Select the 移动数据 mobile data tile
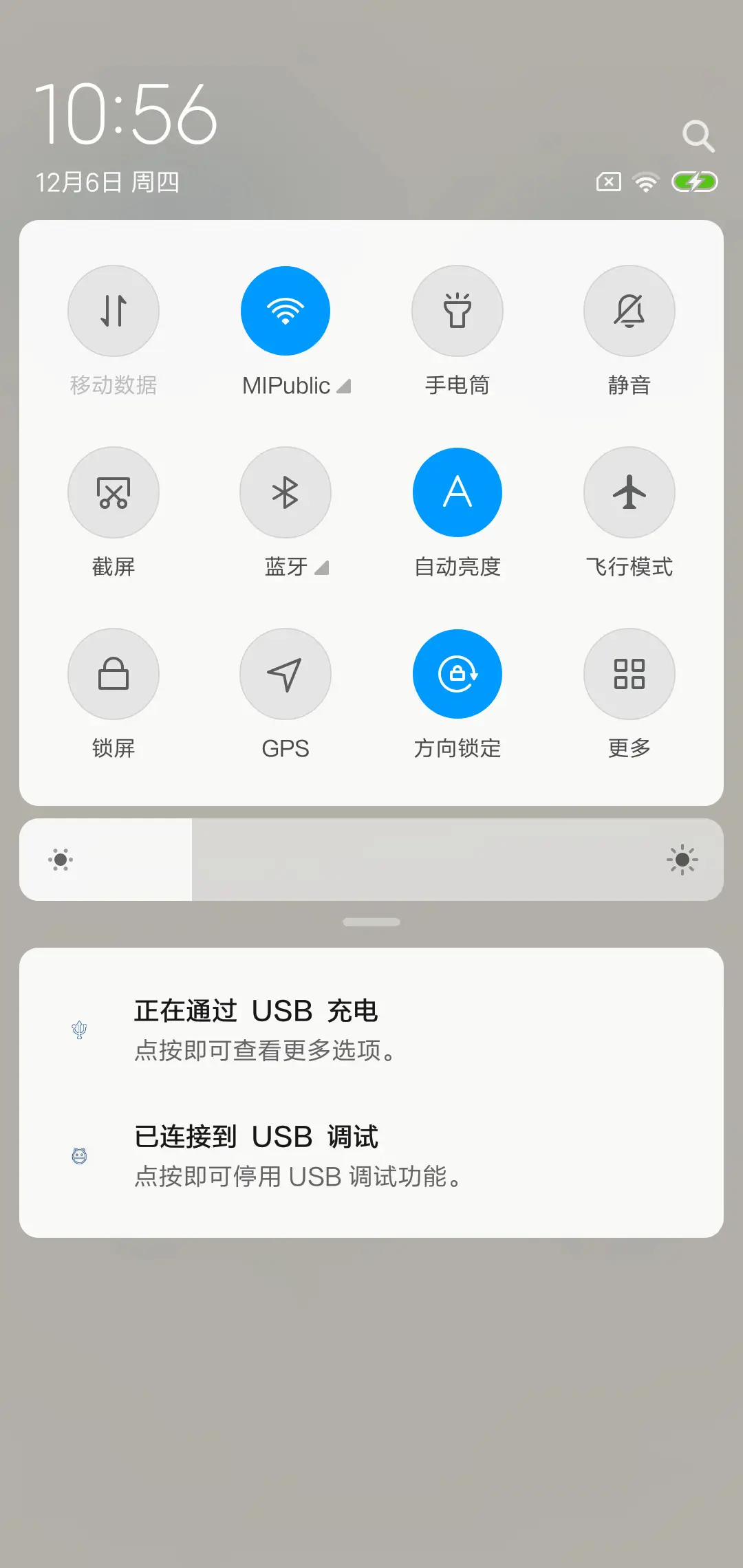 point(114,311)
